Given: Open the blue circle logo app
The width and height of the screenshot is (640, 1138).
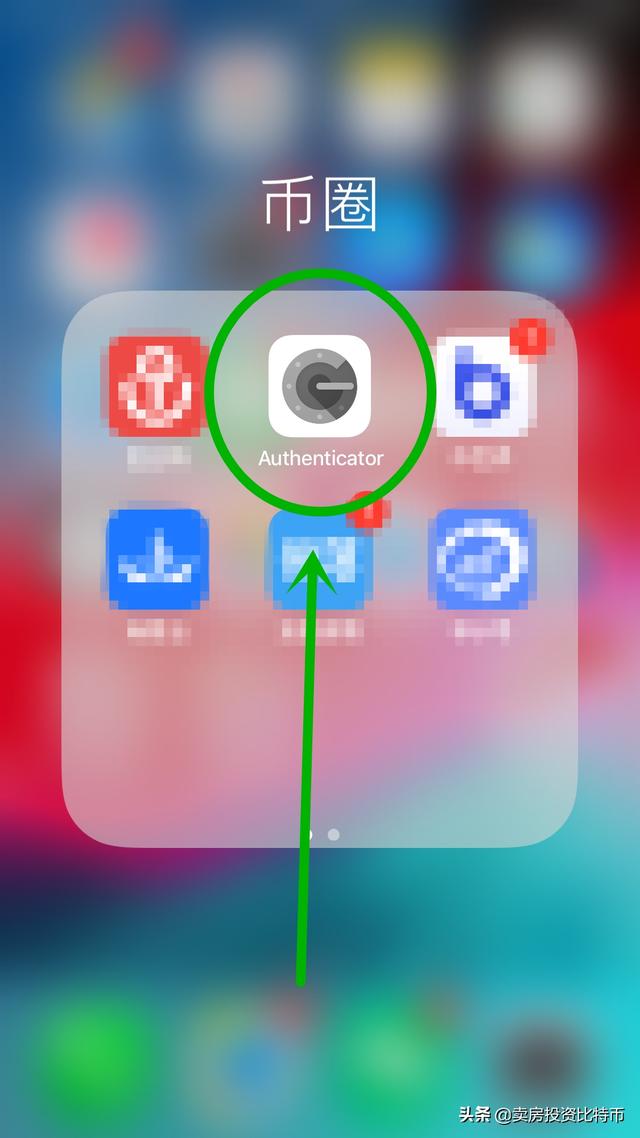Looking at the screenshot, I should click(x=484, y=560).
